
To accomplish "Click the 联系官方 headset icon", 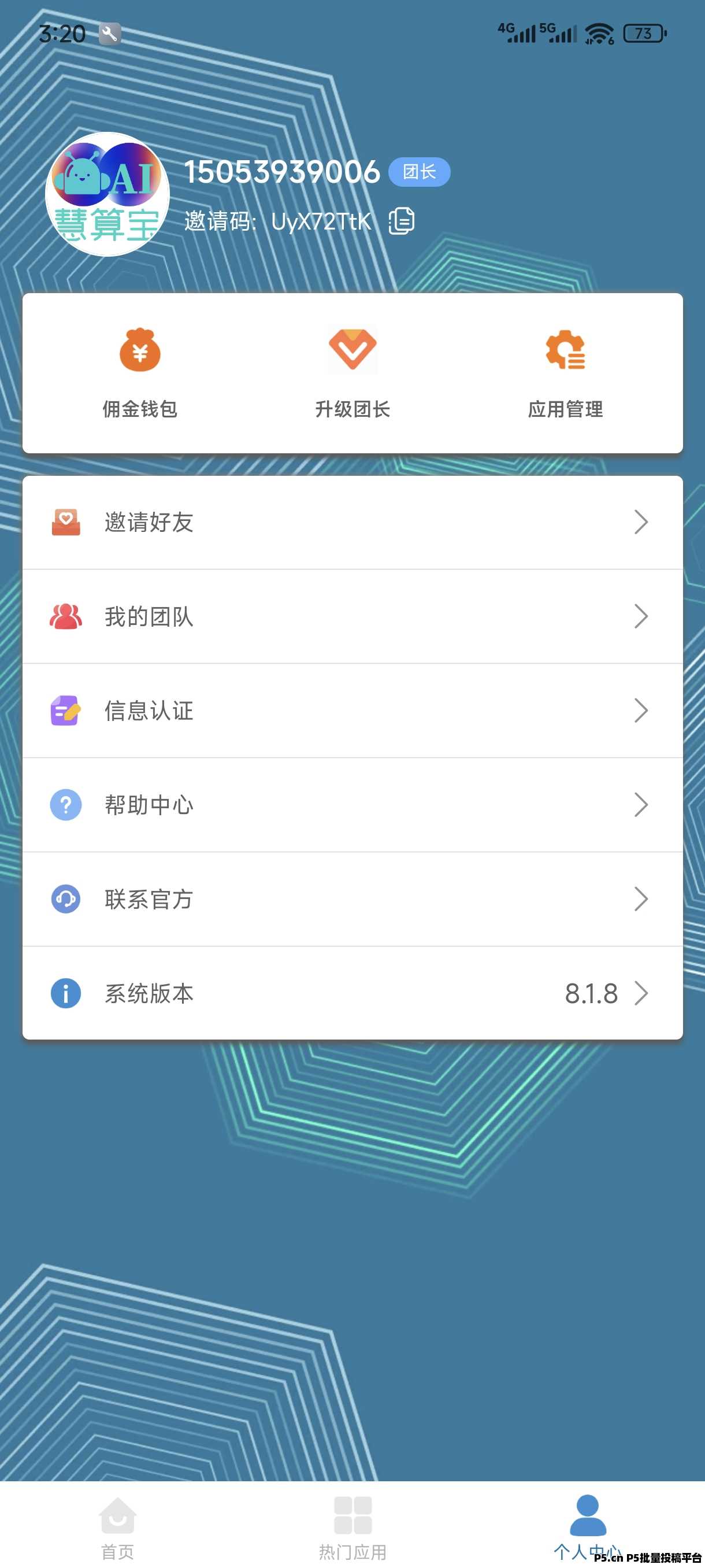I will (66, 899).
